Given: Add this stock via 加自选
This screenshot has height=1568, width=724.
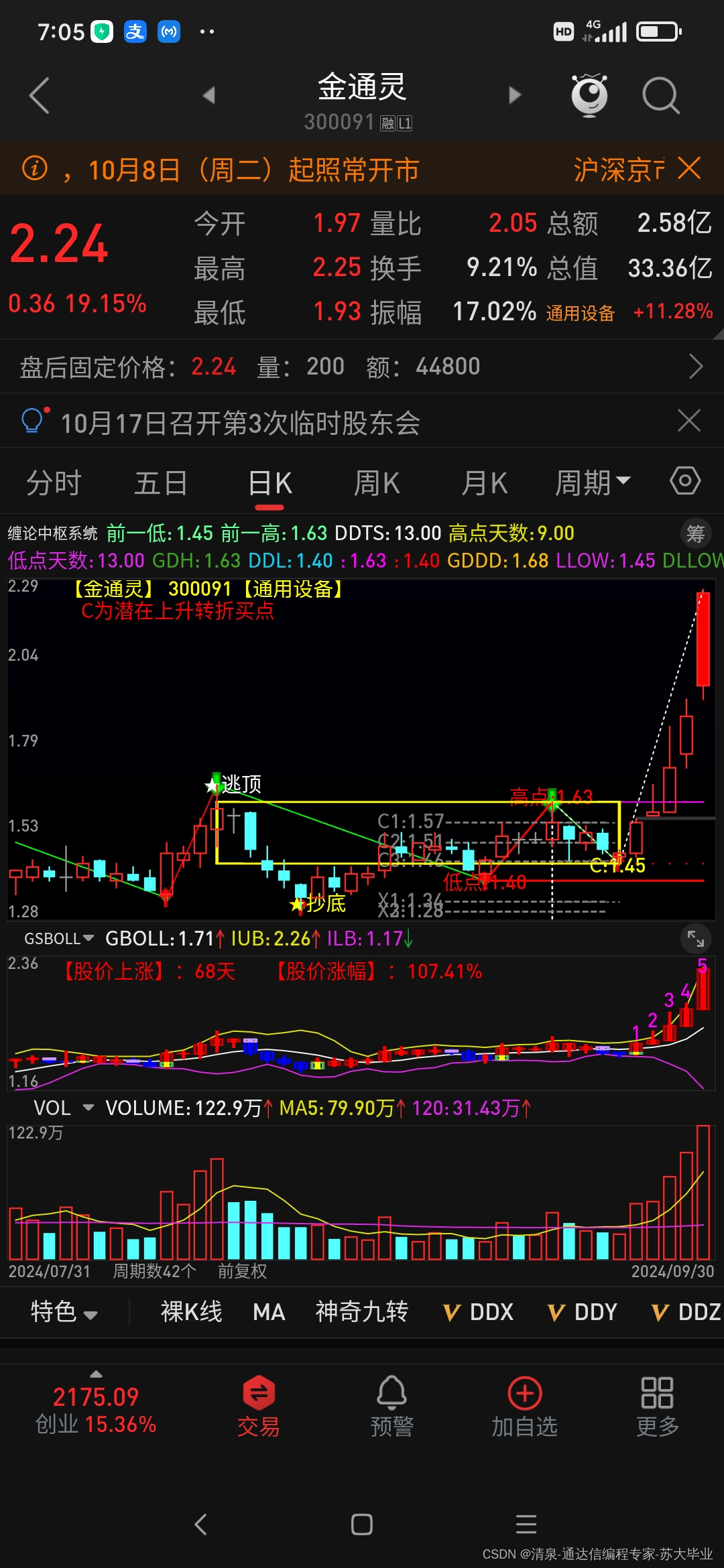Looking at the screenshot, I should coord(524,1406).
